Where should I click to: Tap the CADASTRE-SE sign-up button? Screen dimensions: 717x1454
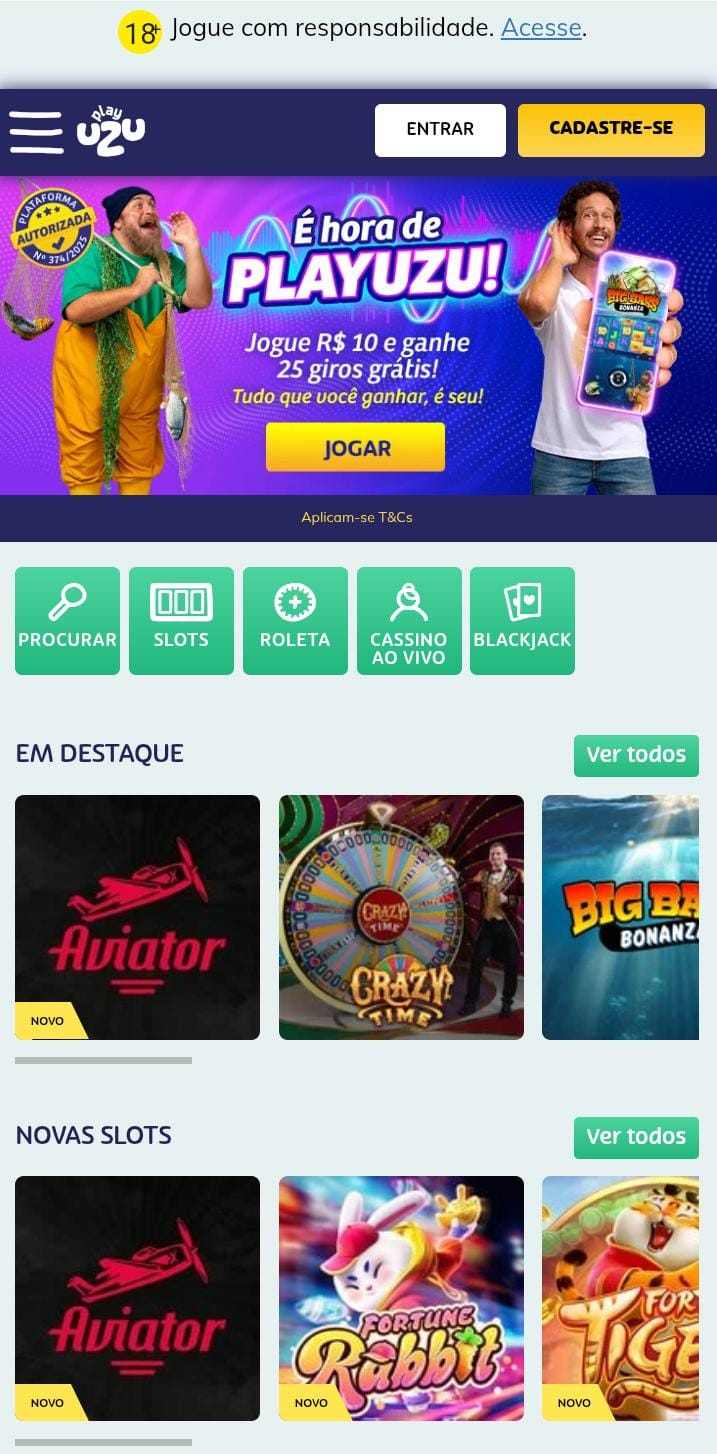click(x=611, y=130)
